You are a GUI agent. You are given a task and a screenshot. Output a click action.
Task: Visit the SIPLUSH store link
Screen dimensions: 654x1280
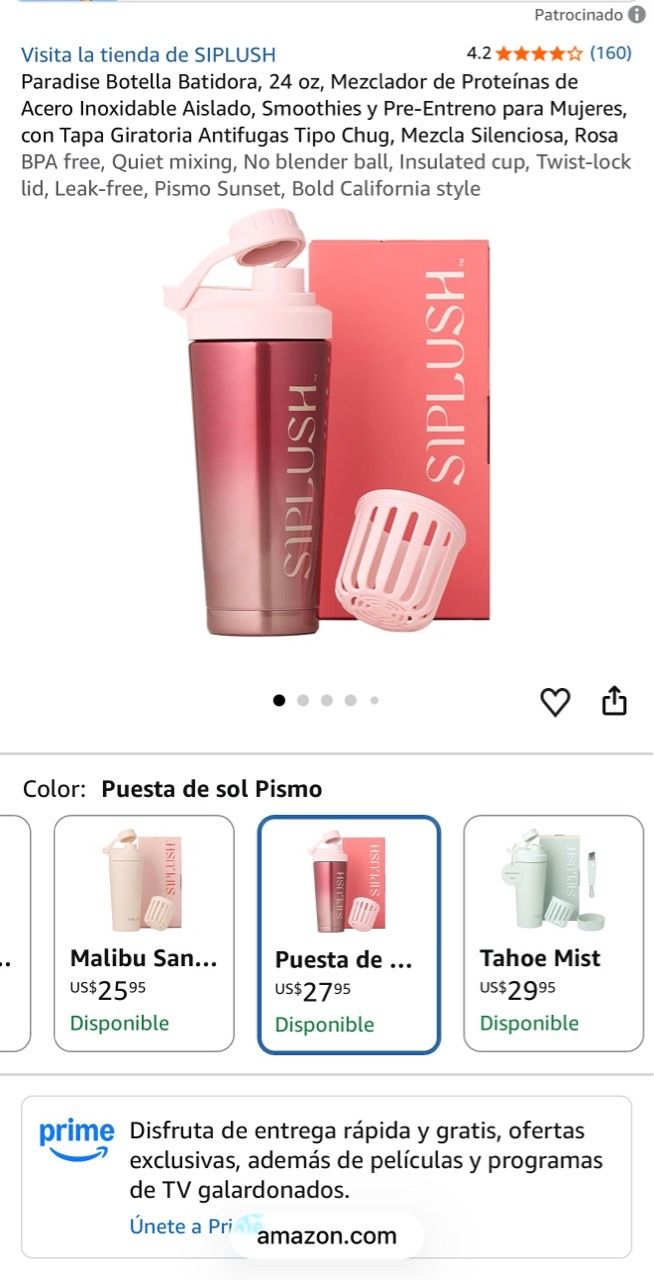(148, 54)
